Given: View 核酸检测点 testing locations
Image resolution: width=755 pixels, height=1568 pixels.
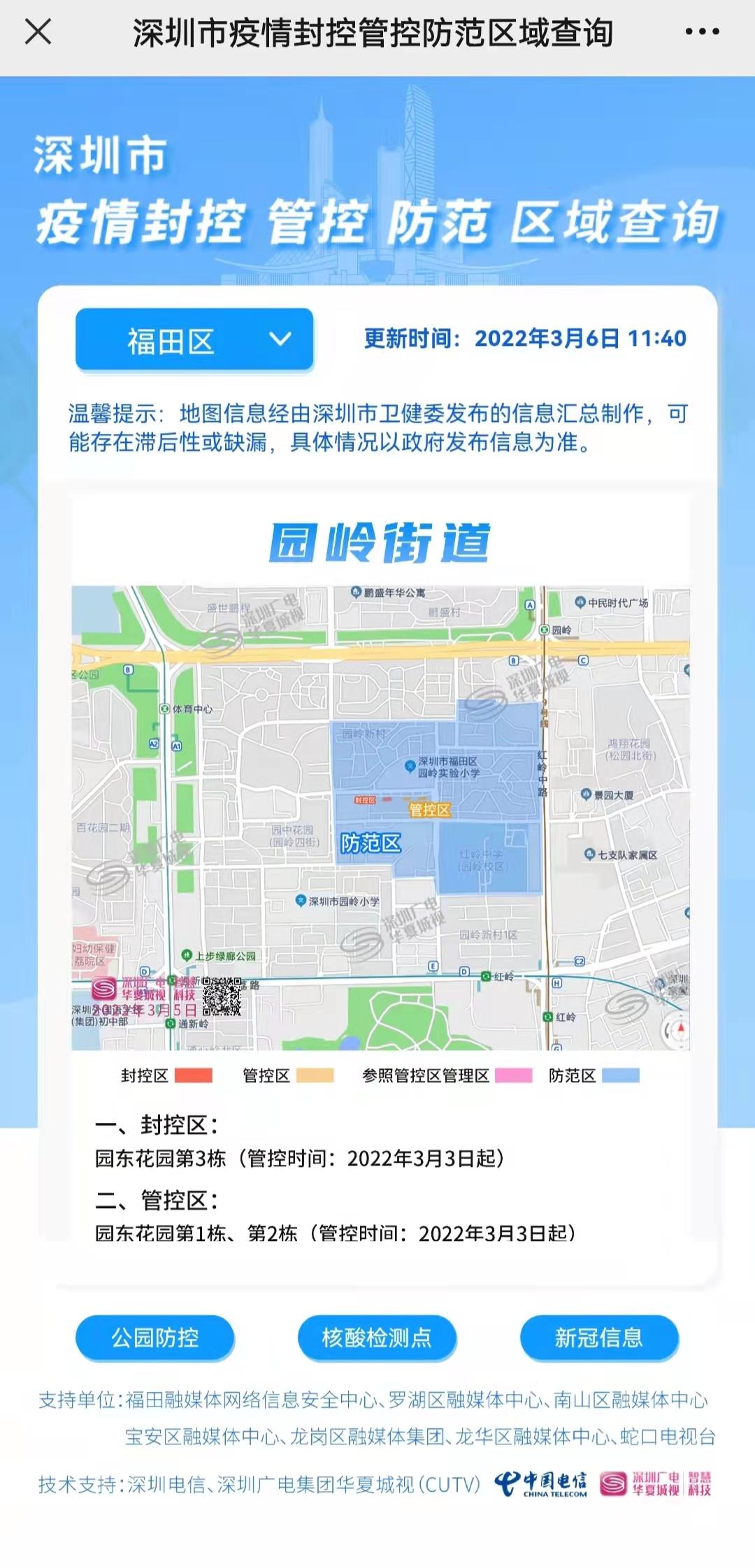Looking at the screenshot, I should (377, 1337).
